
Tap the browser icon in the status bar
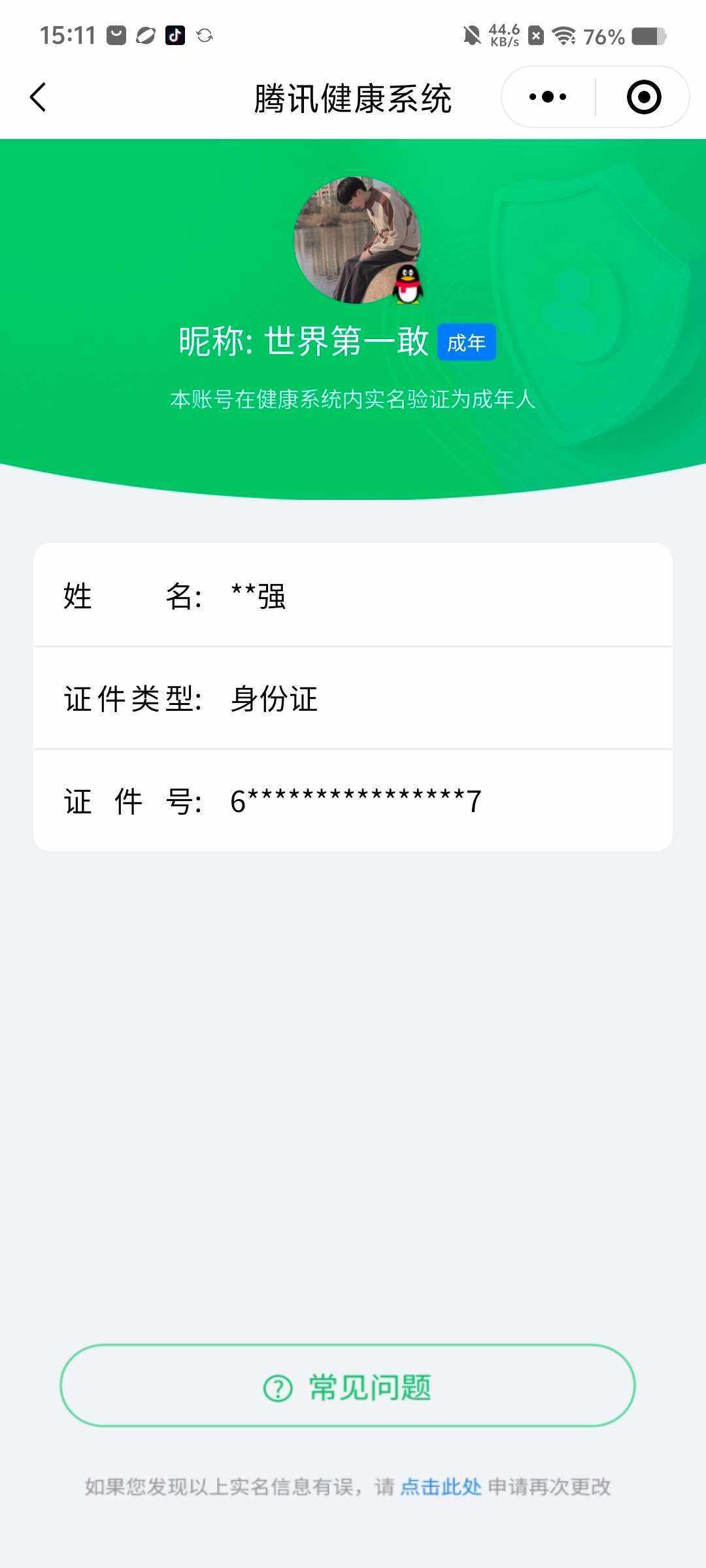(145, 37)
